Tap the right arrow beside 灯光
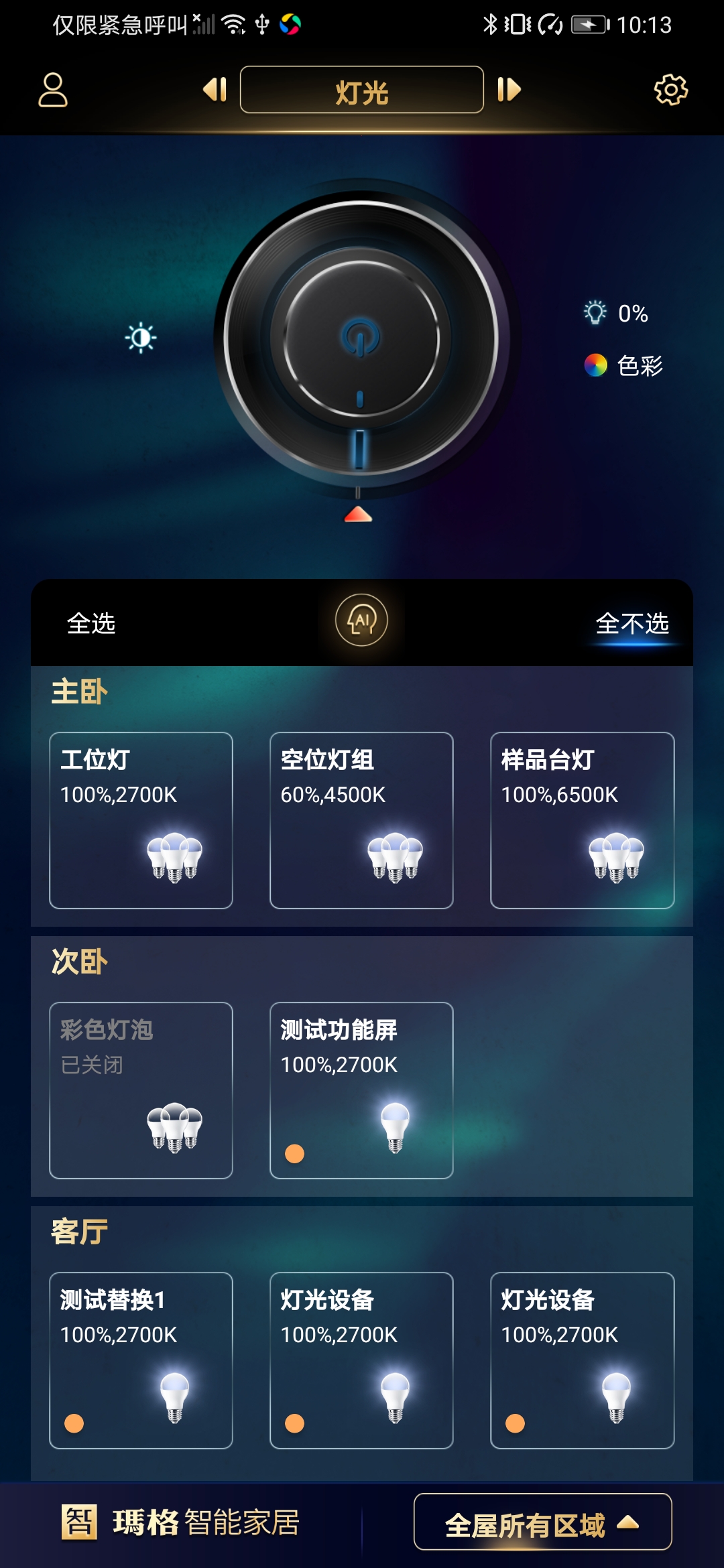 point(508,90)
